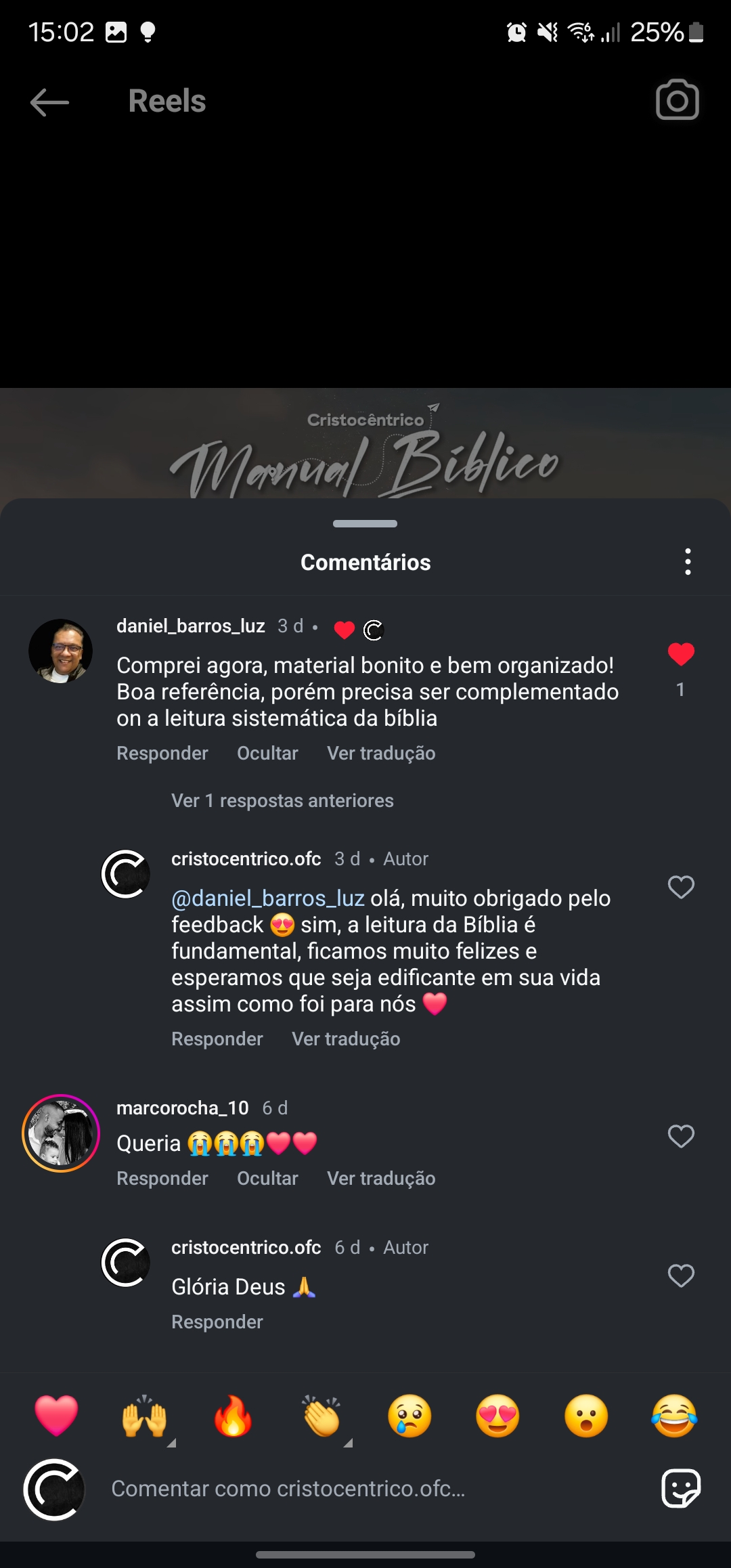731x1568 pixels.
Task: Insert the fire emoji quick reaction
Action: [233, 1416]
